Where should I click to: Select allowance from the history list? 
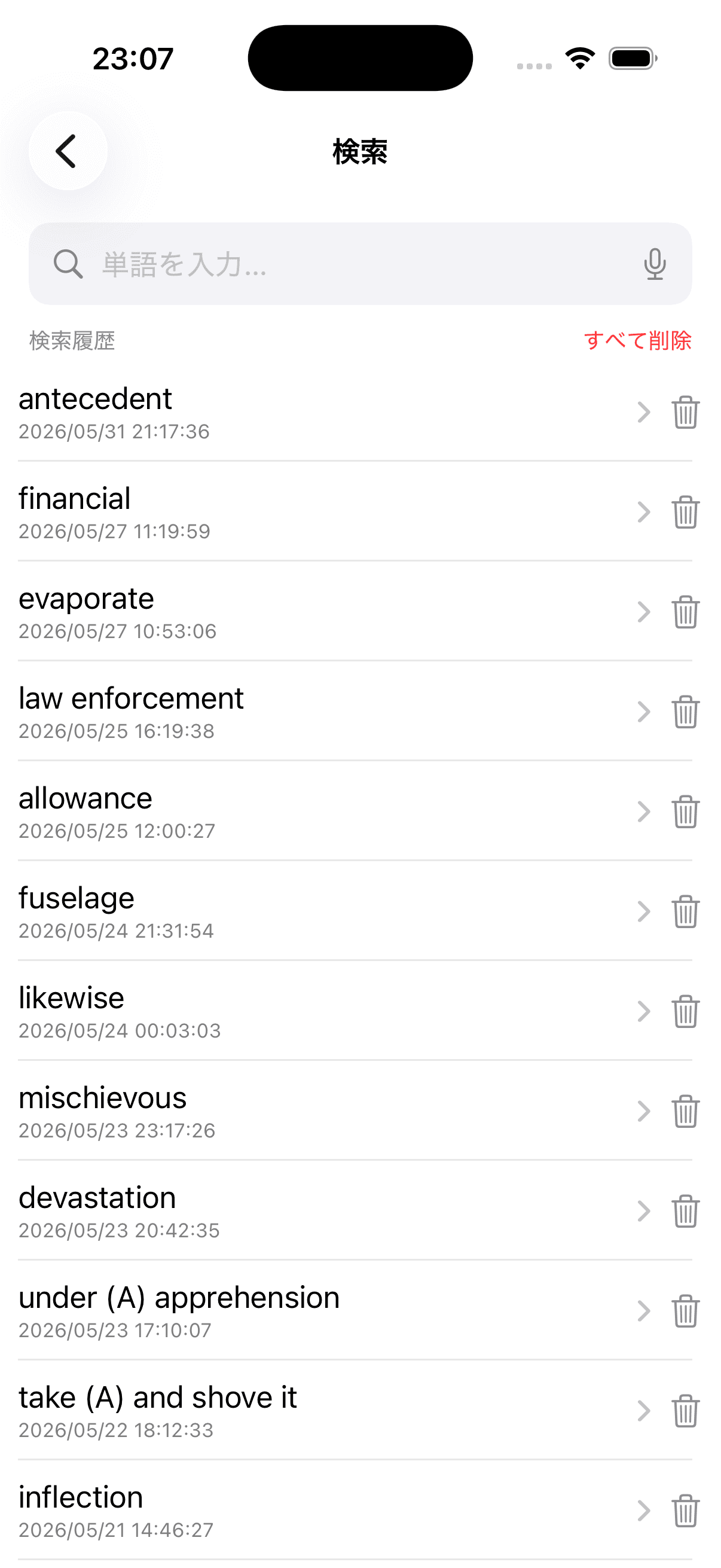click(329, 812)
